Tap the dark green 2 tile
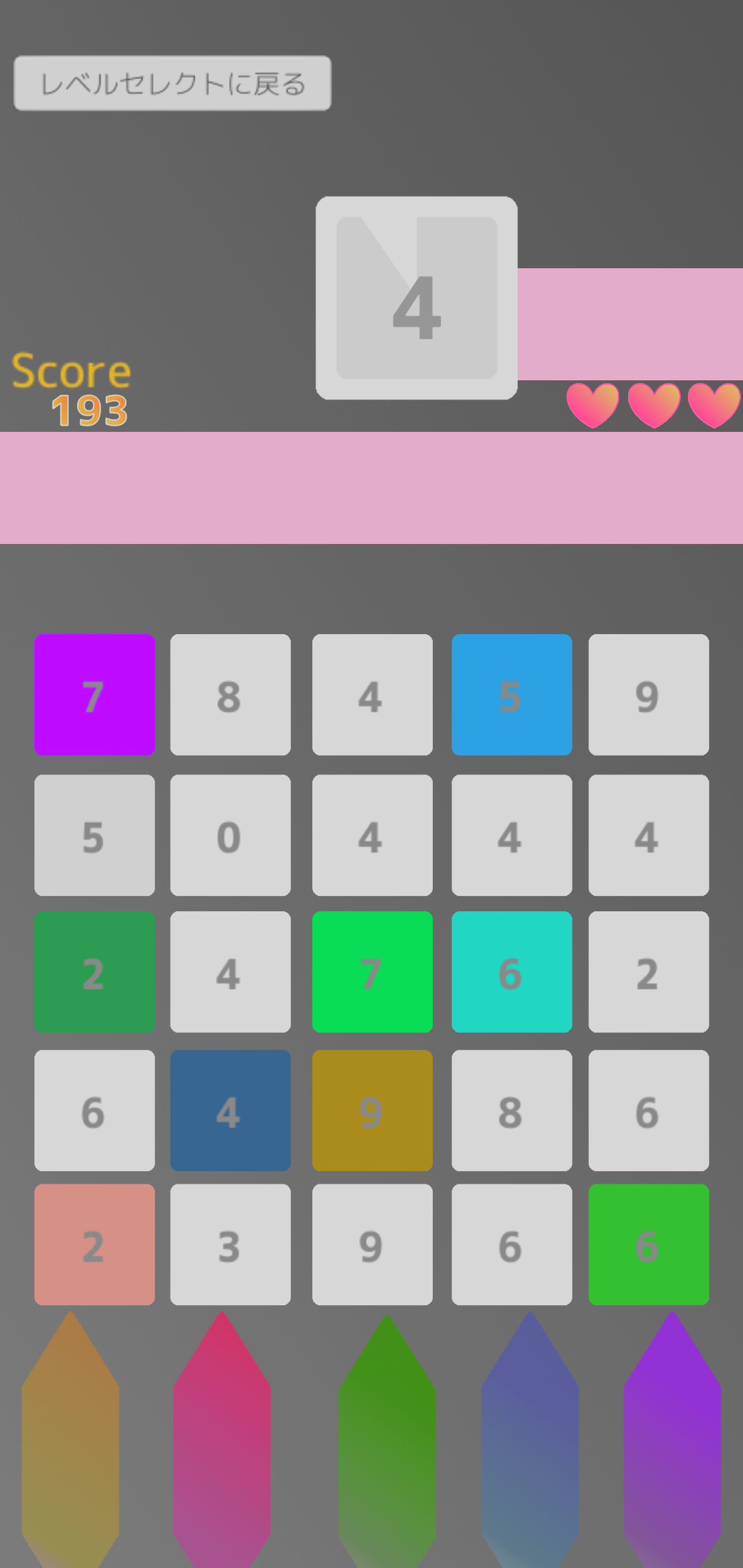Screen dimensions: 743x1568 [94, 972]
